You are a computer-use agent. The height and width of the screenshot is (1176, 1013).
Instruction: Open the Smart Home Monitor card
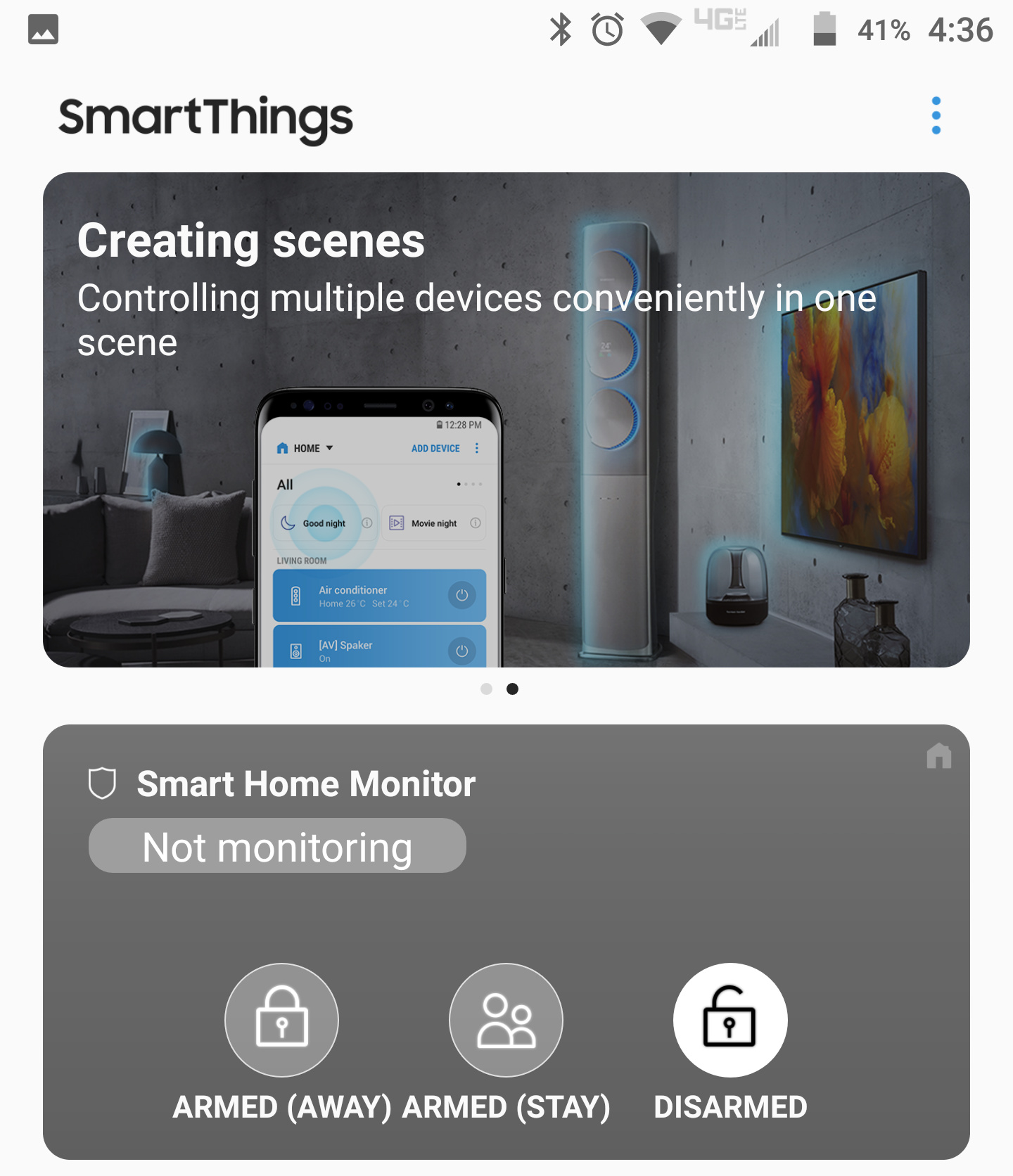(305, 784)
